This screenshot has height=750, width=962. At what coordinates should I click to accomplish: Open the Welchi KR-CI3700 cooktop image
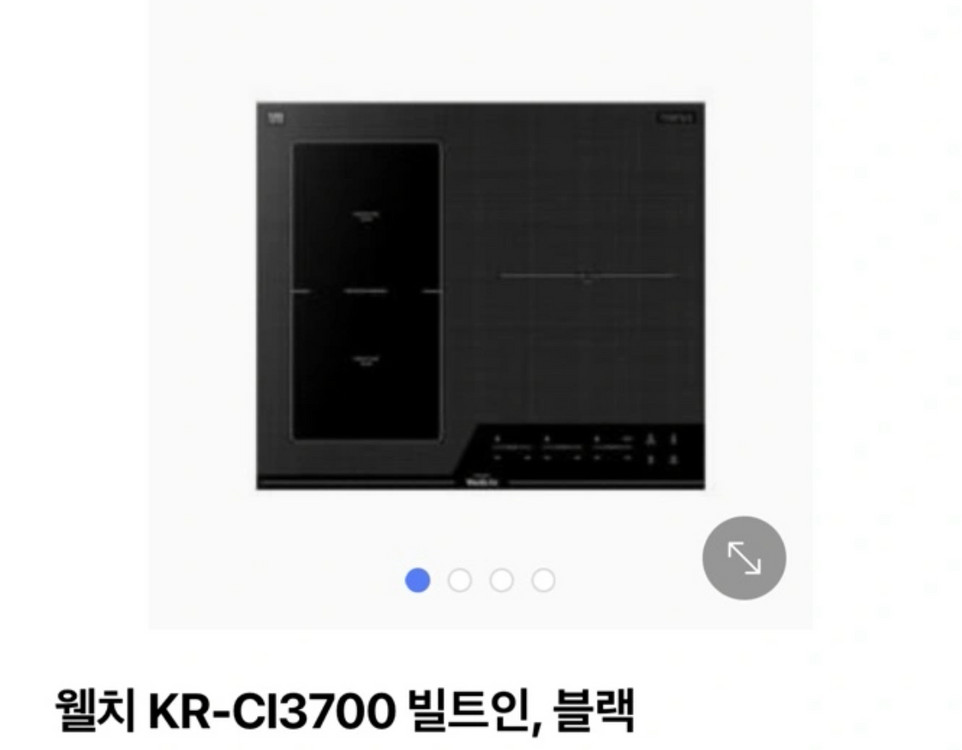click(x=480, y=296)
